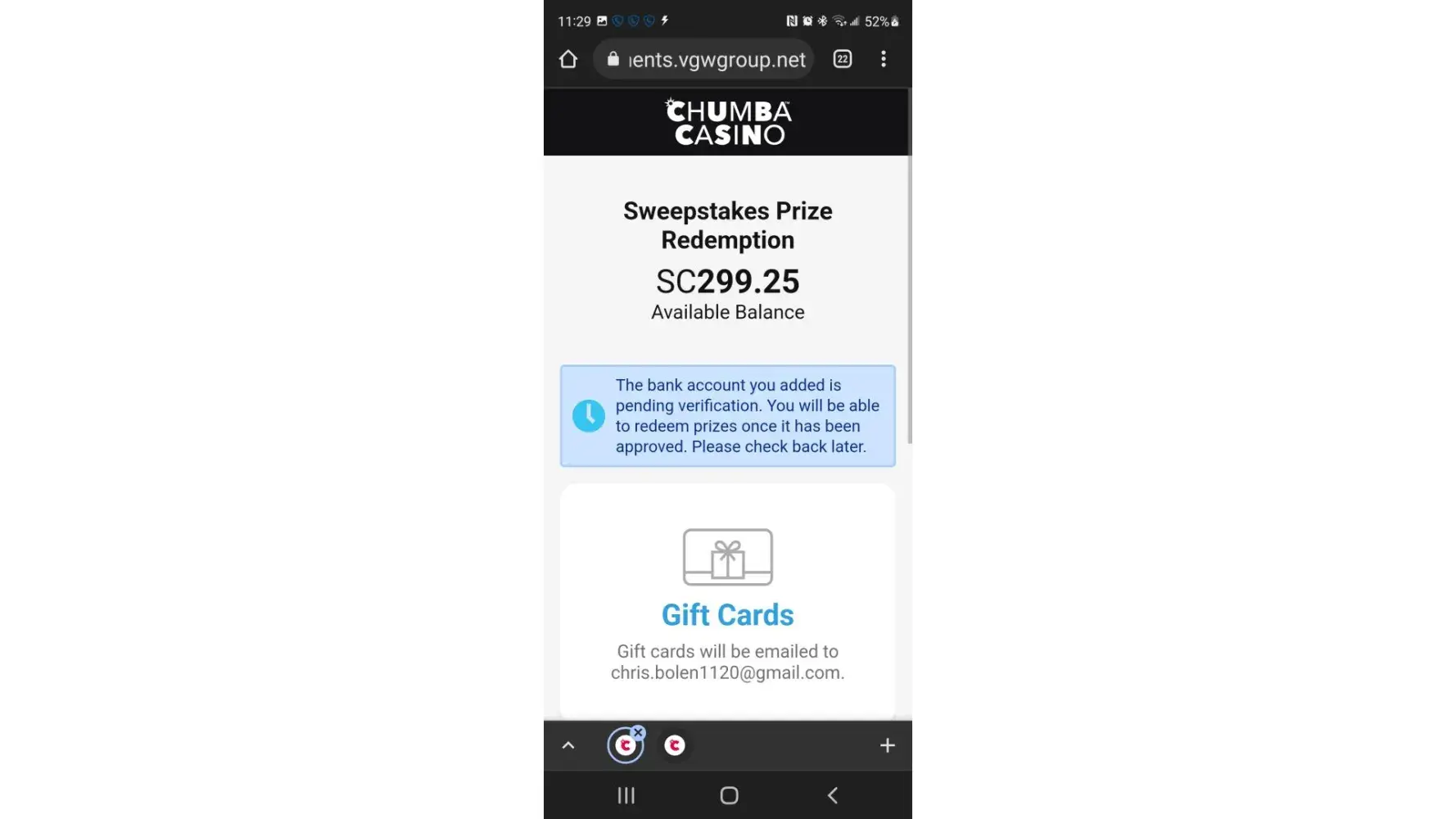
Task: Open the tab switcher showing 22 tabs
Action: pyautogui.click(x=843, y=59)
